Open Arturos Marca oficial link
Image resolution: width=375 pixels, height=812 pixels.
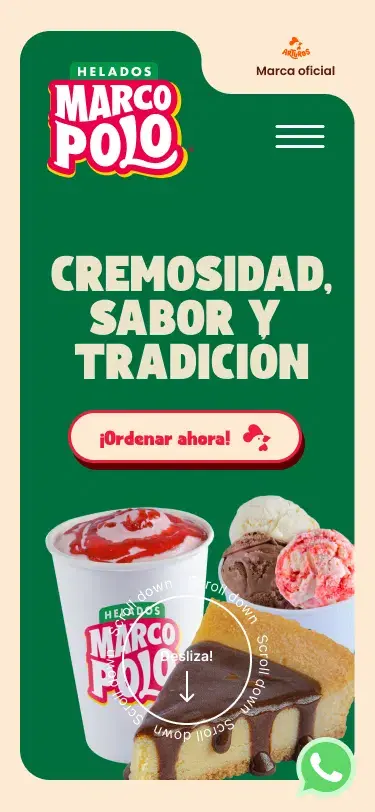[x=296, y=56]
